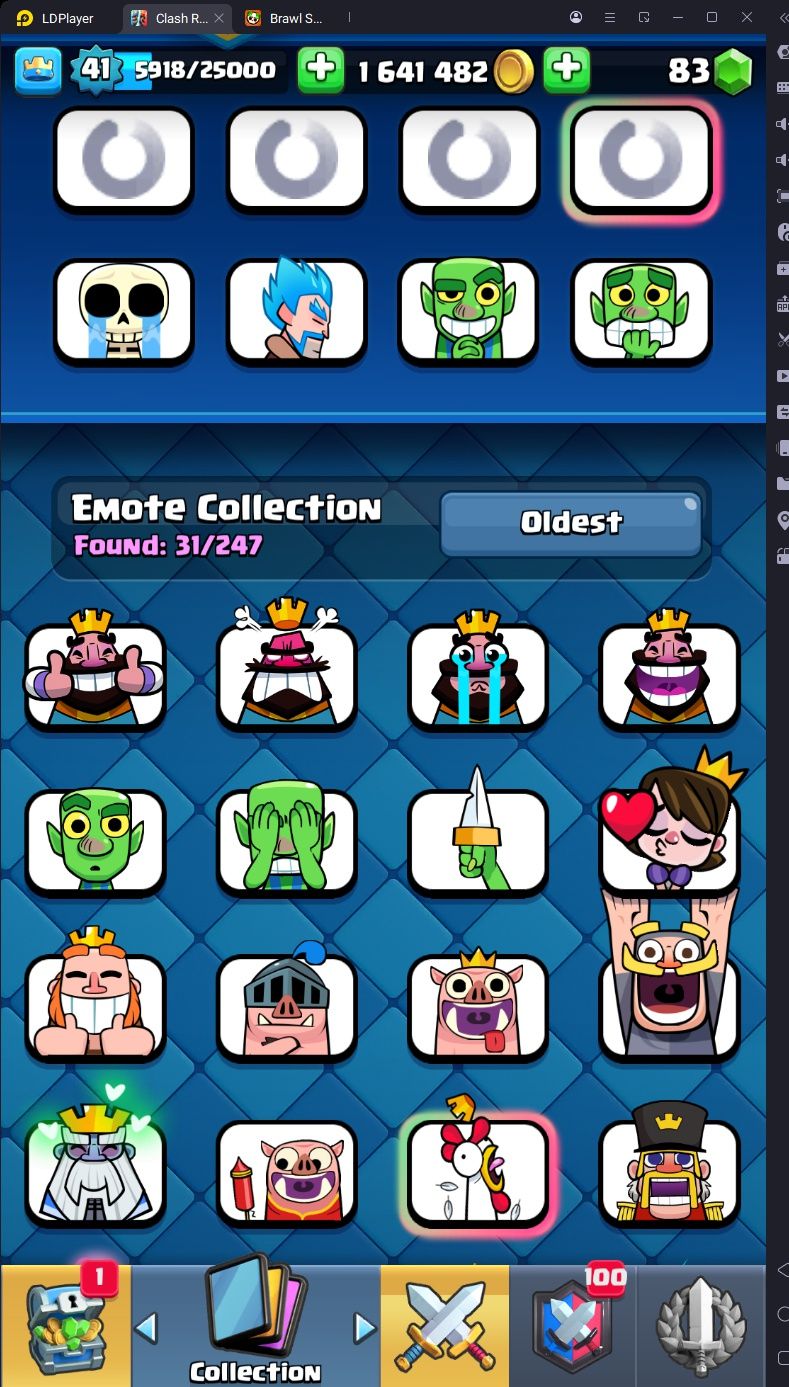This screenshot has height=1387, width=789.
Task: Tap the green plus beside the gold counter
Action: pyautogui.click(x=566, y=70)
